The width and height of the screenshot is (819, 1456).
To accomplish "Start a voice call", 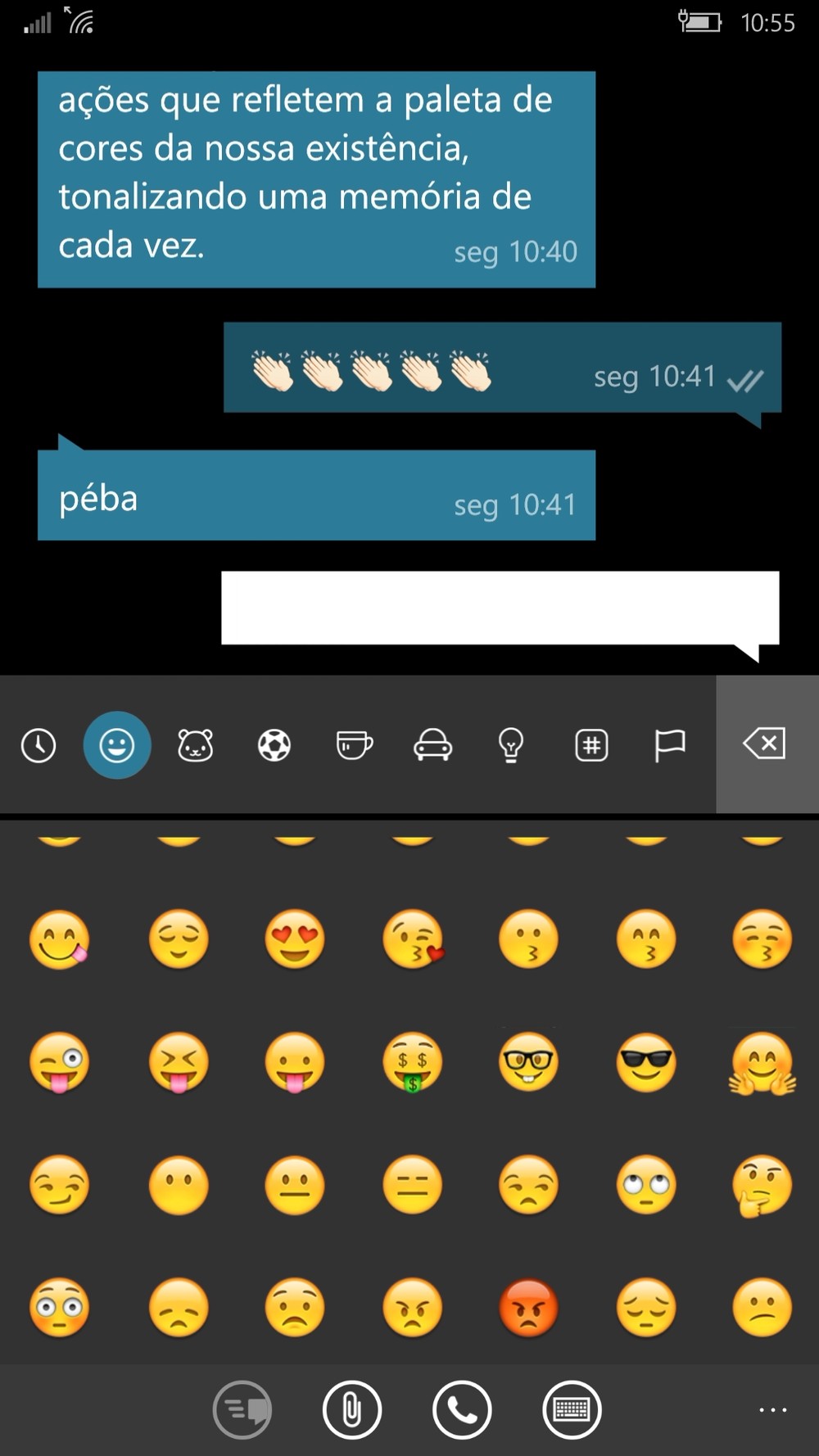I will coord(462,1409).
